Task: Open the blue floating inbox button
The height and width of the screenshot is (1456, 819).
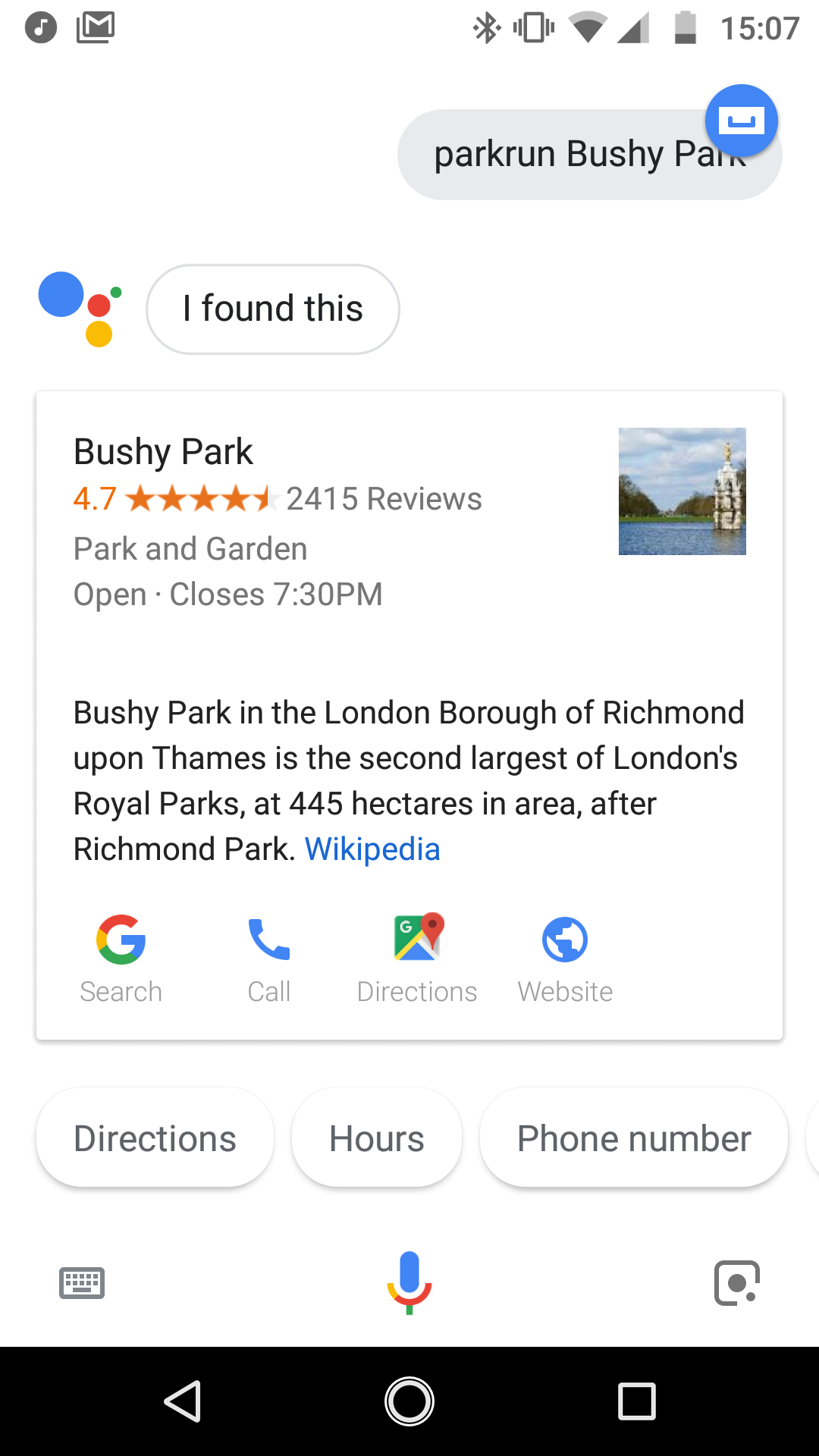Action: pos(741,121)
